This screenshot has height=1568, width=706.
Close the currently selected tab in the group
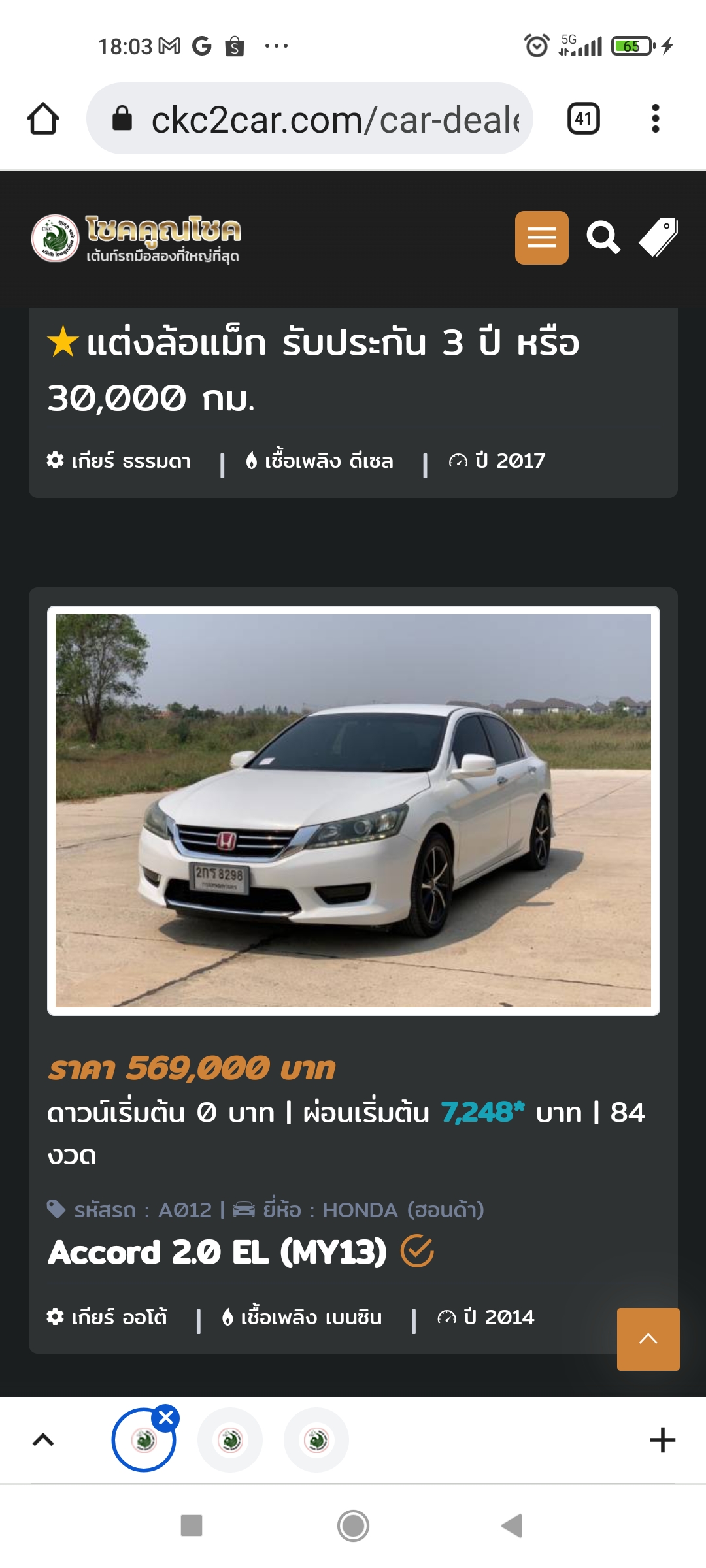[x=166, y=1418]
